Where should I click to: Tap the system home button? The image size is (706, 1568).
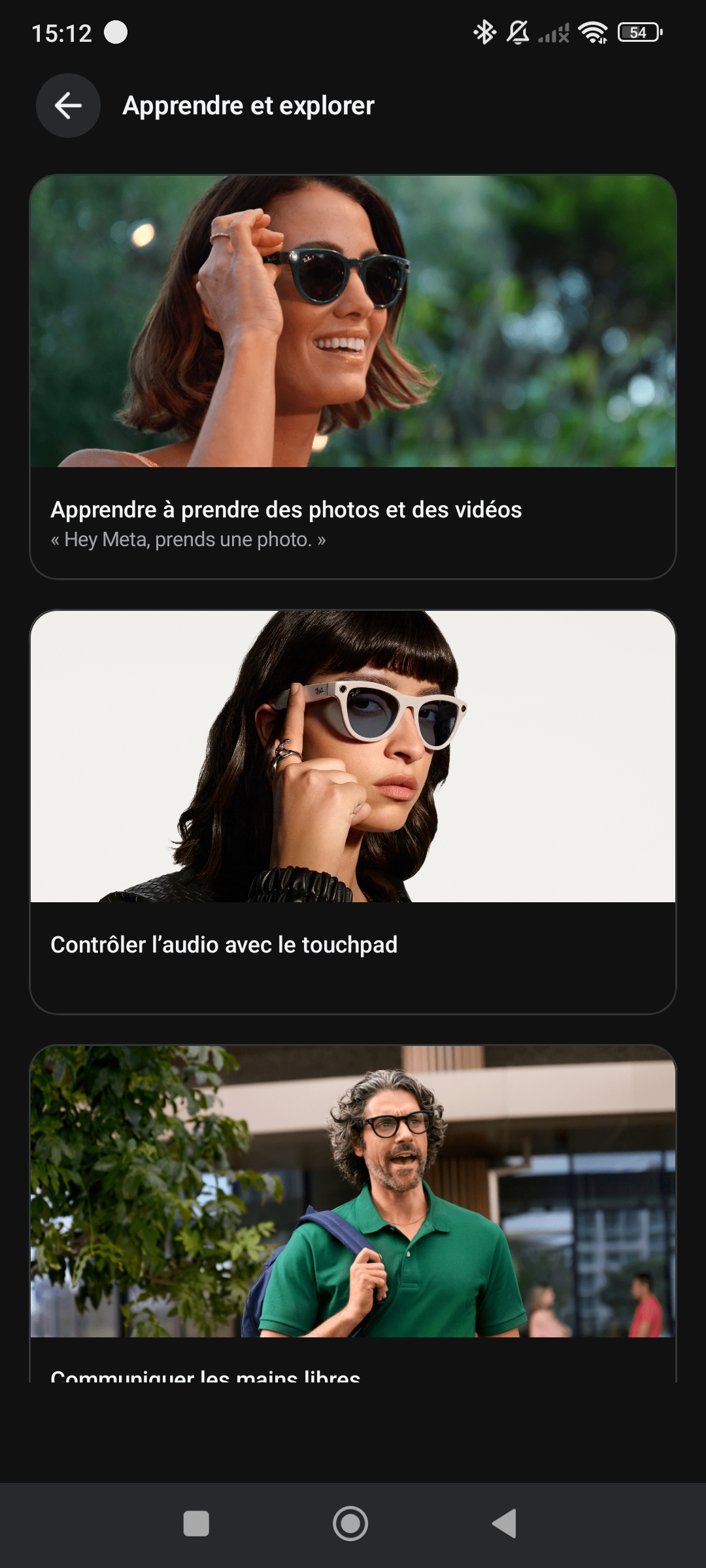point(350,1524)
